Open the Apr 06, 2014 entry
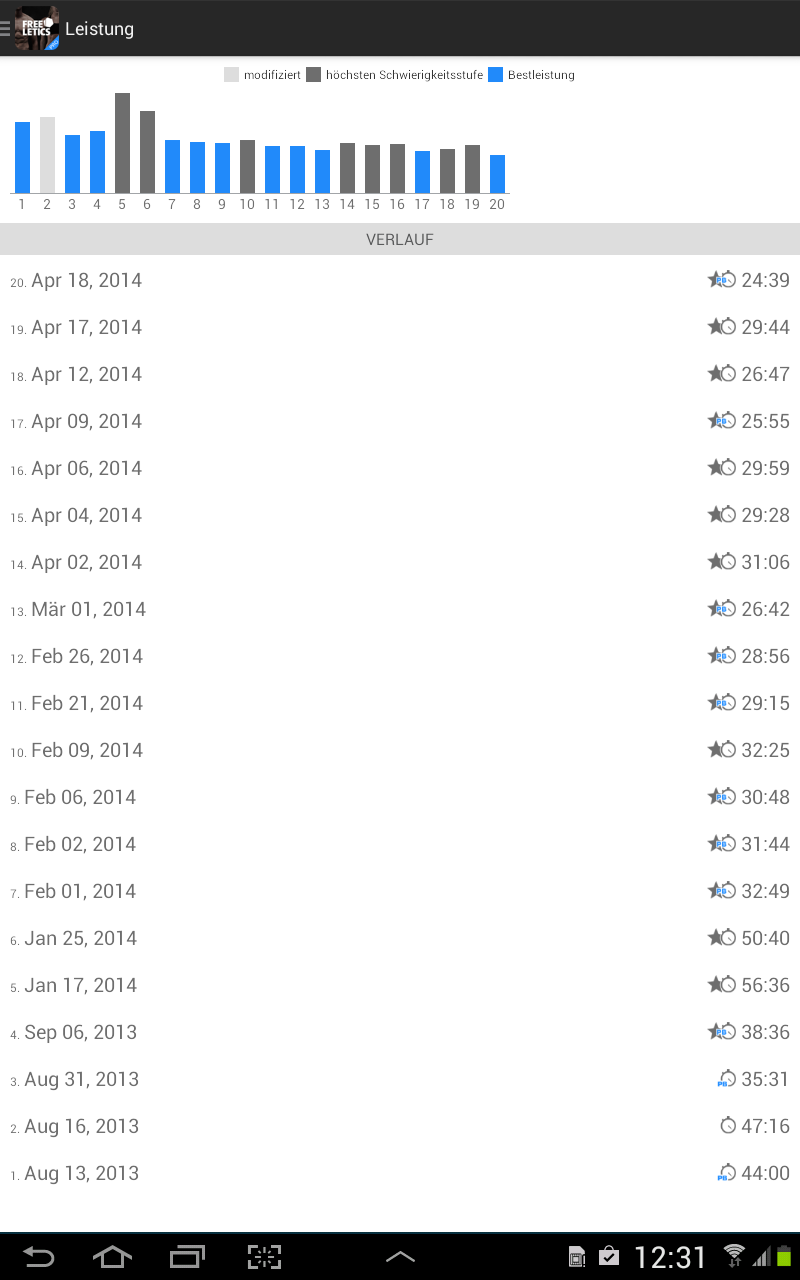 point(400,468)
